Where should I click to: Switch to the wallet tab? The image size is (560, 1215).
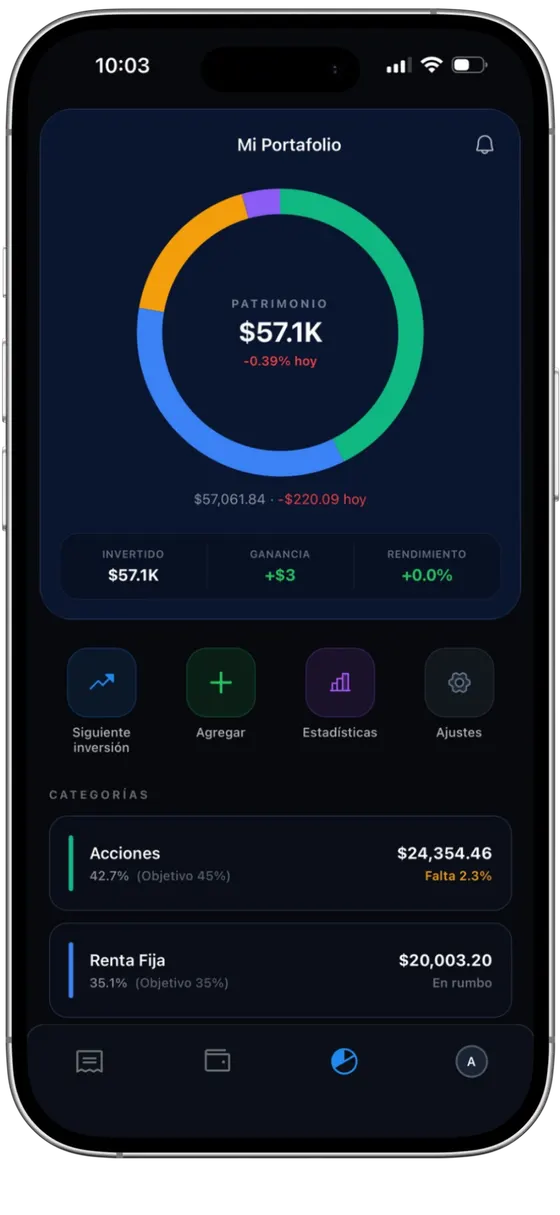(x=217, y=1060)
